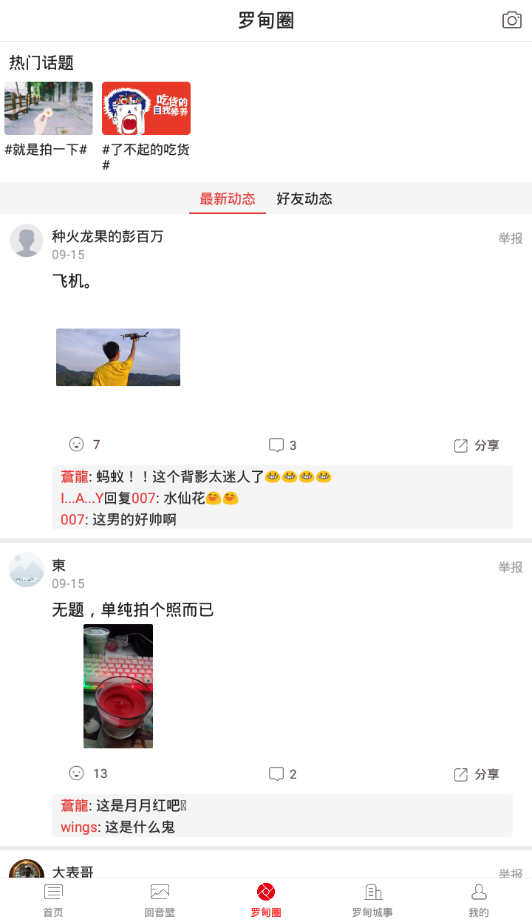
Task: Open comments on the 飞机 post
Action: [283, 445]
